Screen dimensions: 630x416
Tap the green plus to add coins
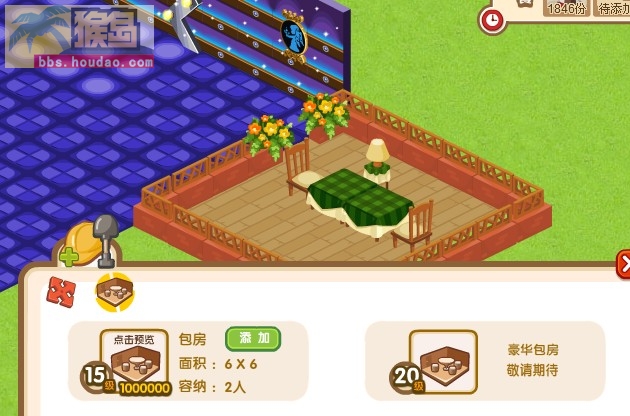coord(69,256)
